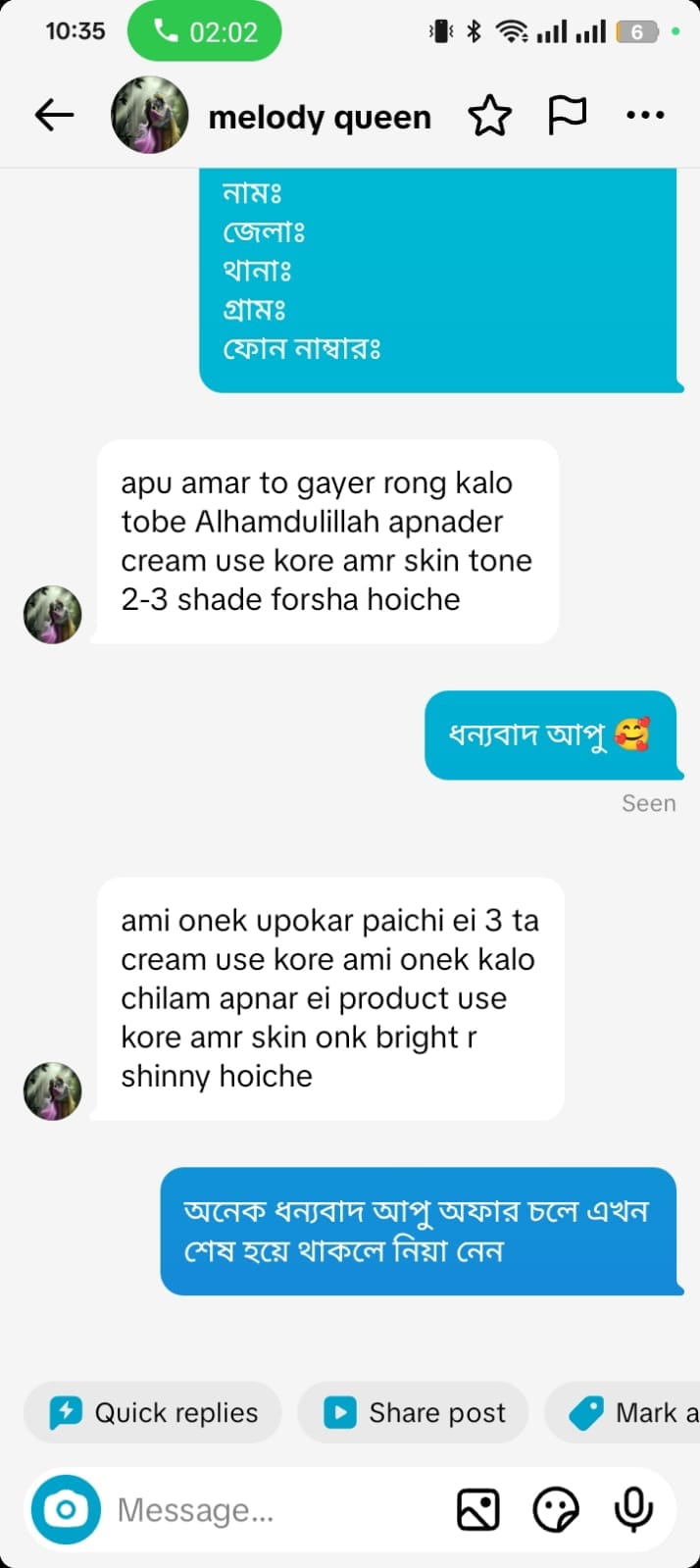Attach a photo from the gallery
This screenshot has width=700, height=1568.
[x=478, y=1509]
